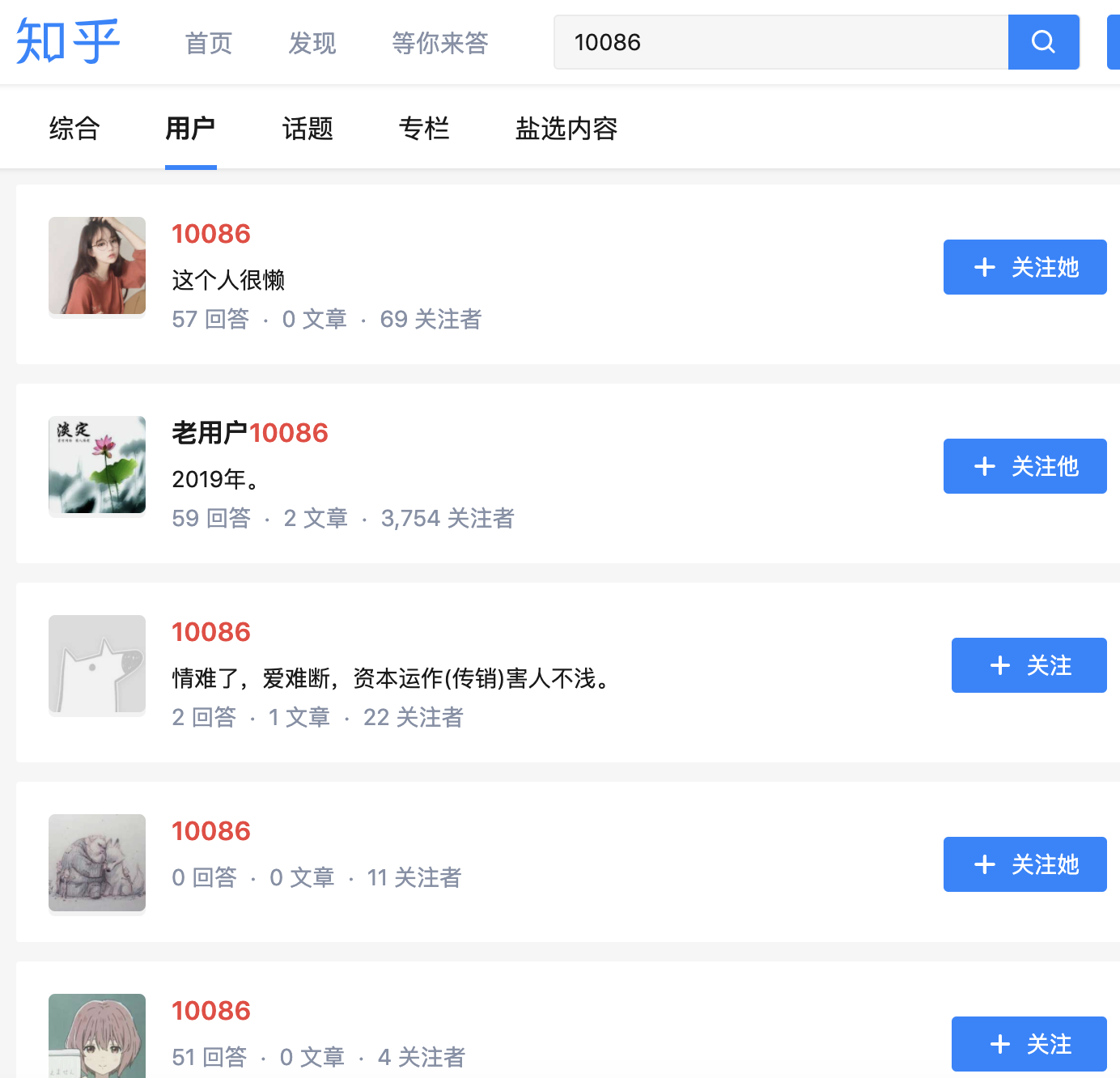Open the 等你来答 section
Image resolution: width=1120 pixels, height=1078 pixels.
[440, 43]
